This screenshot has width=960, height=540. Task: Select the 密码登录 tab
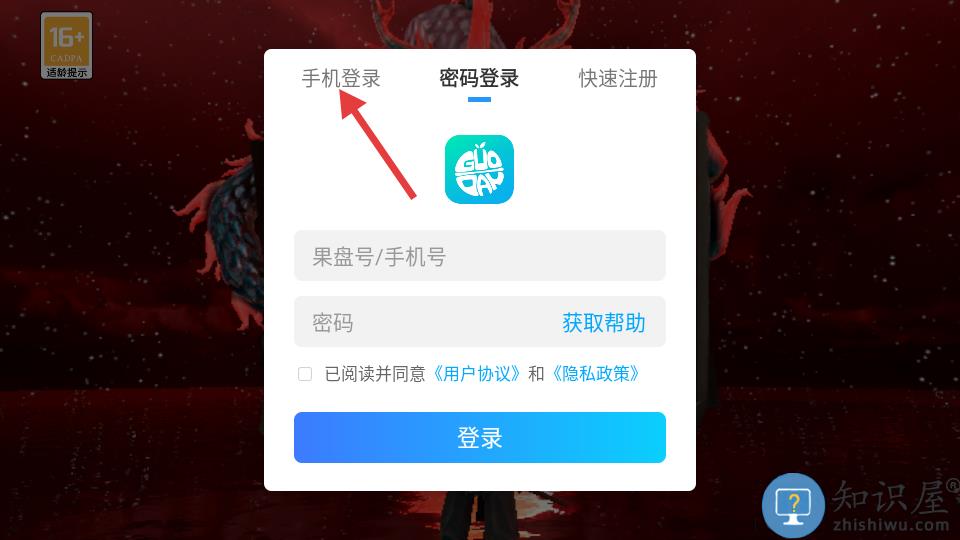(x=479, y=79)
